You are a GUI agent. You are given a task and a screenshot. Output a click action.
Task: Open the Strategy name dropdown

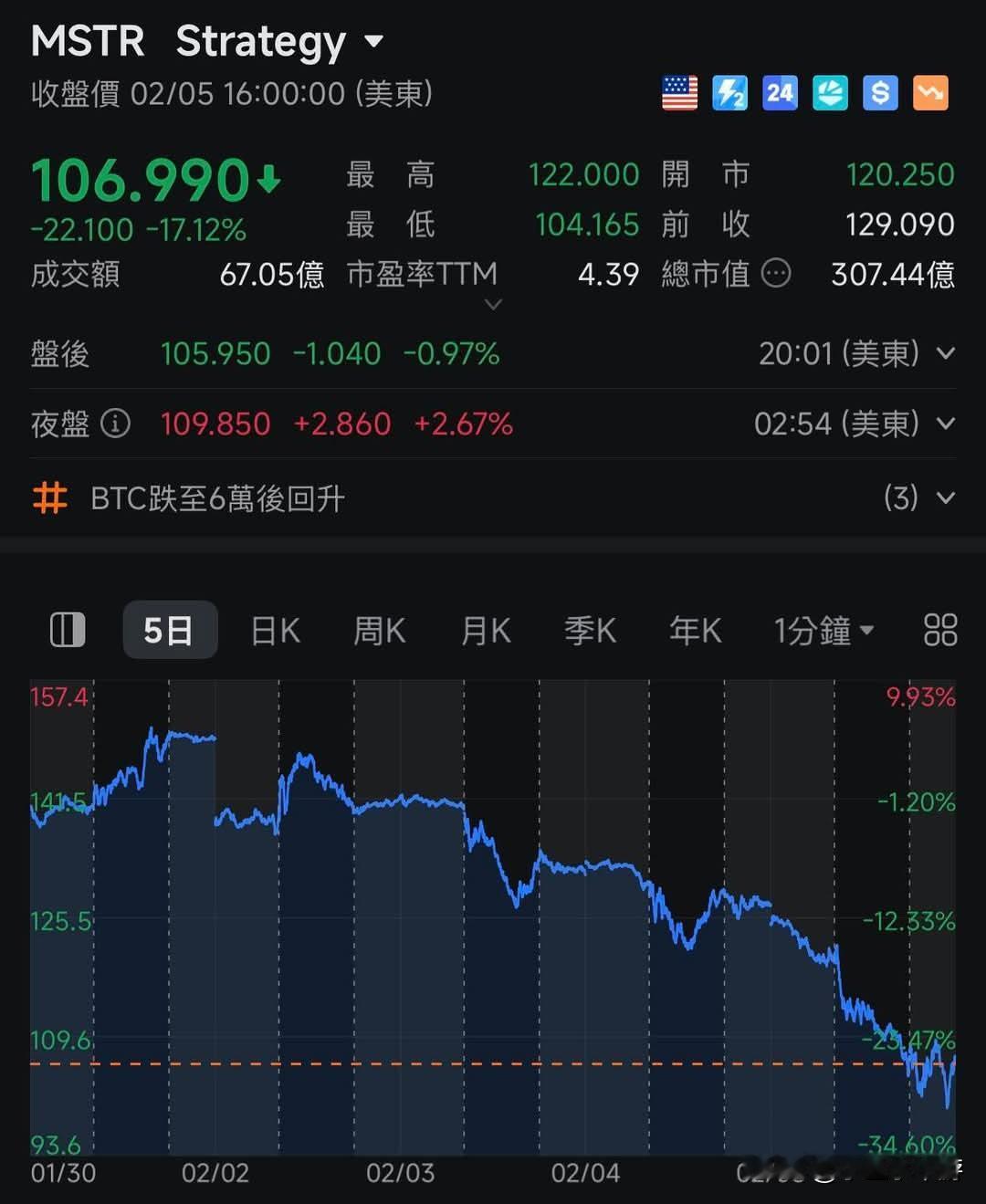pos(374,40)
